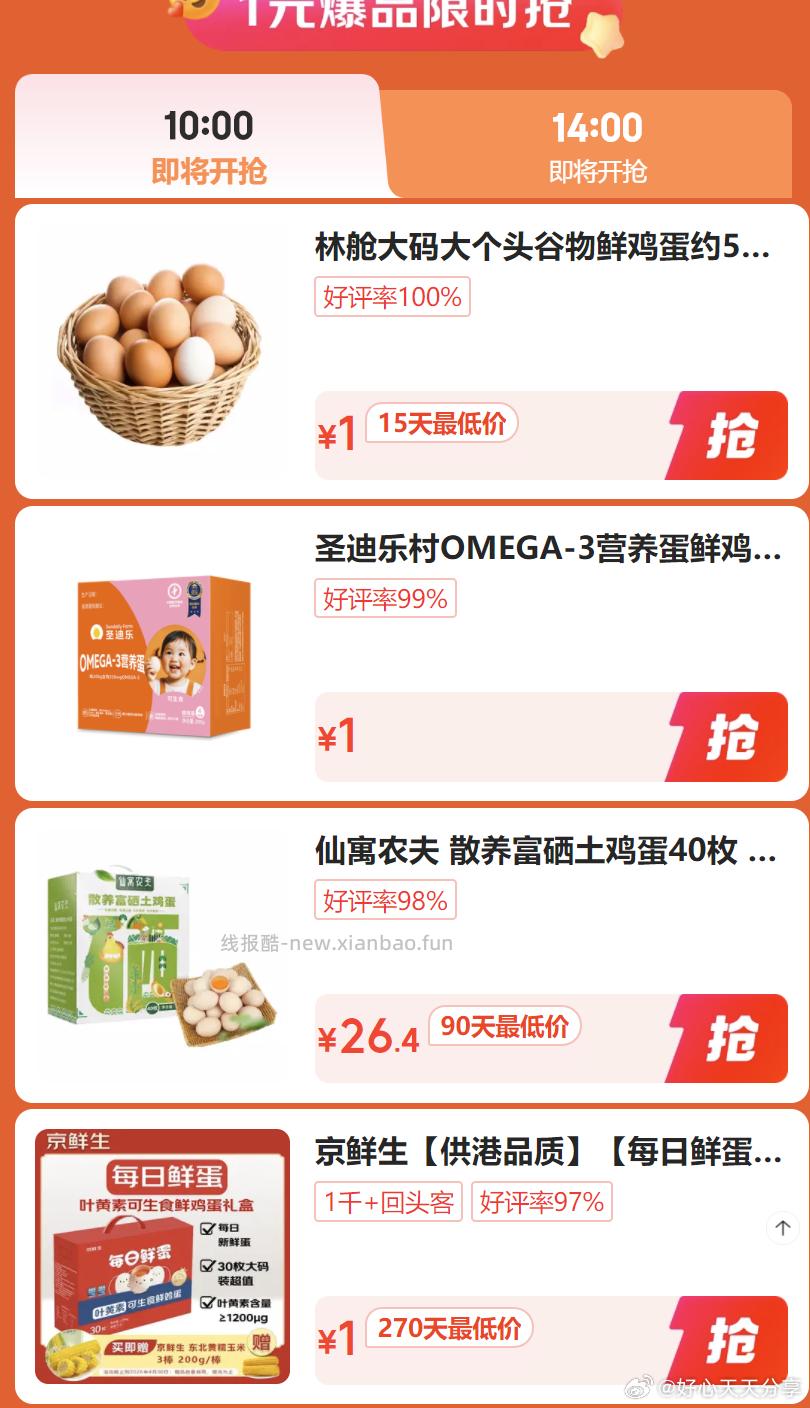The height and width of the screenshot is (1408, 810).
Task: Tap 抢 for 仙寓农夫 selenium eggs
Action: tap(731, 1039)
